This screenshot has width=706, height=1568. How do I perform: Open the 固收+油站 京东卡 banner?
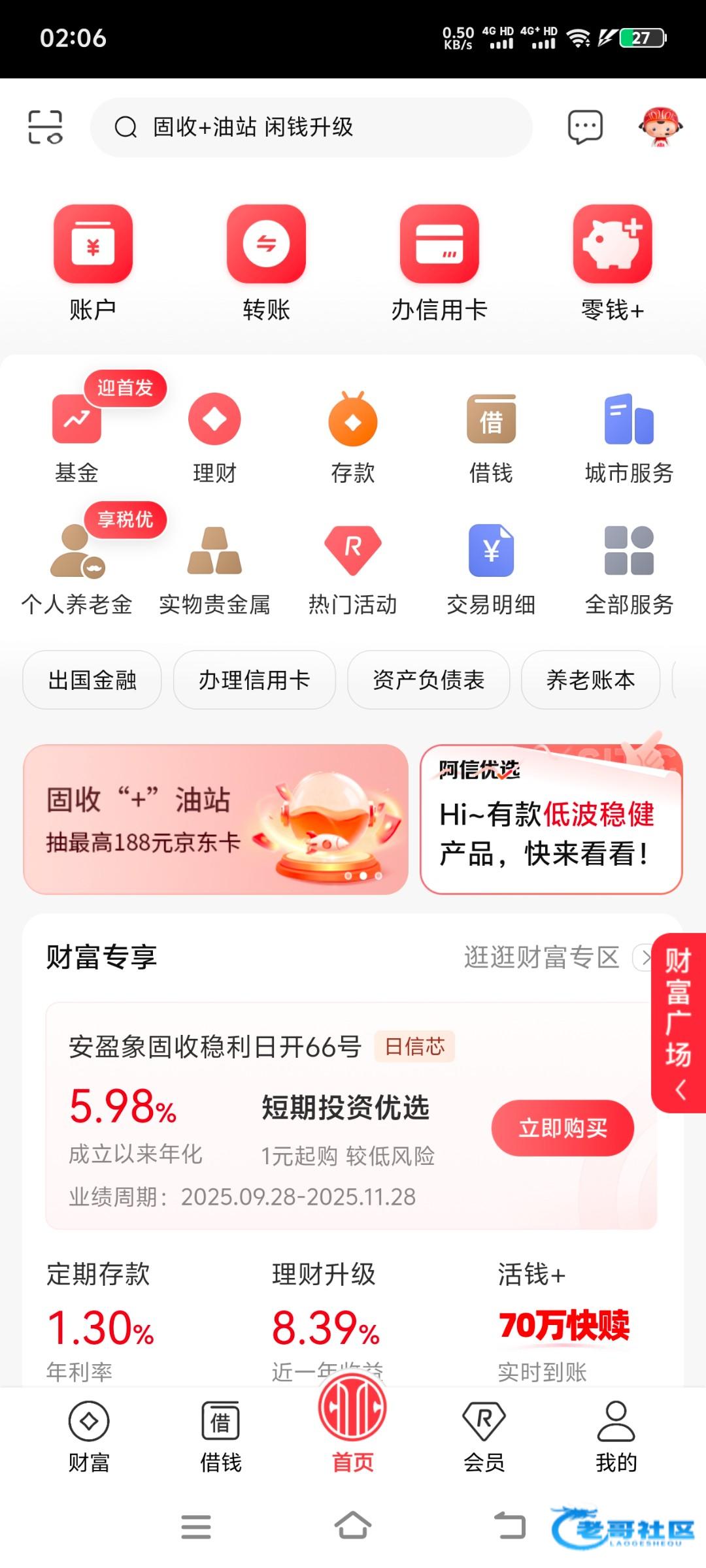216,819
